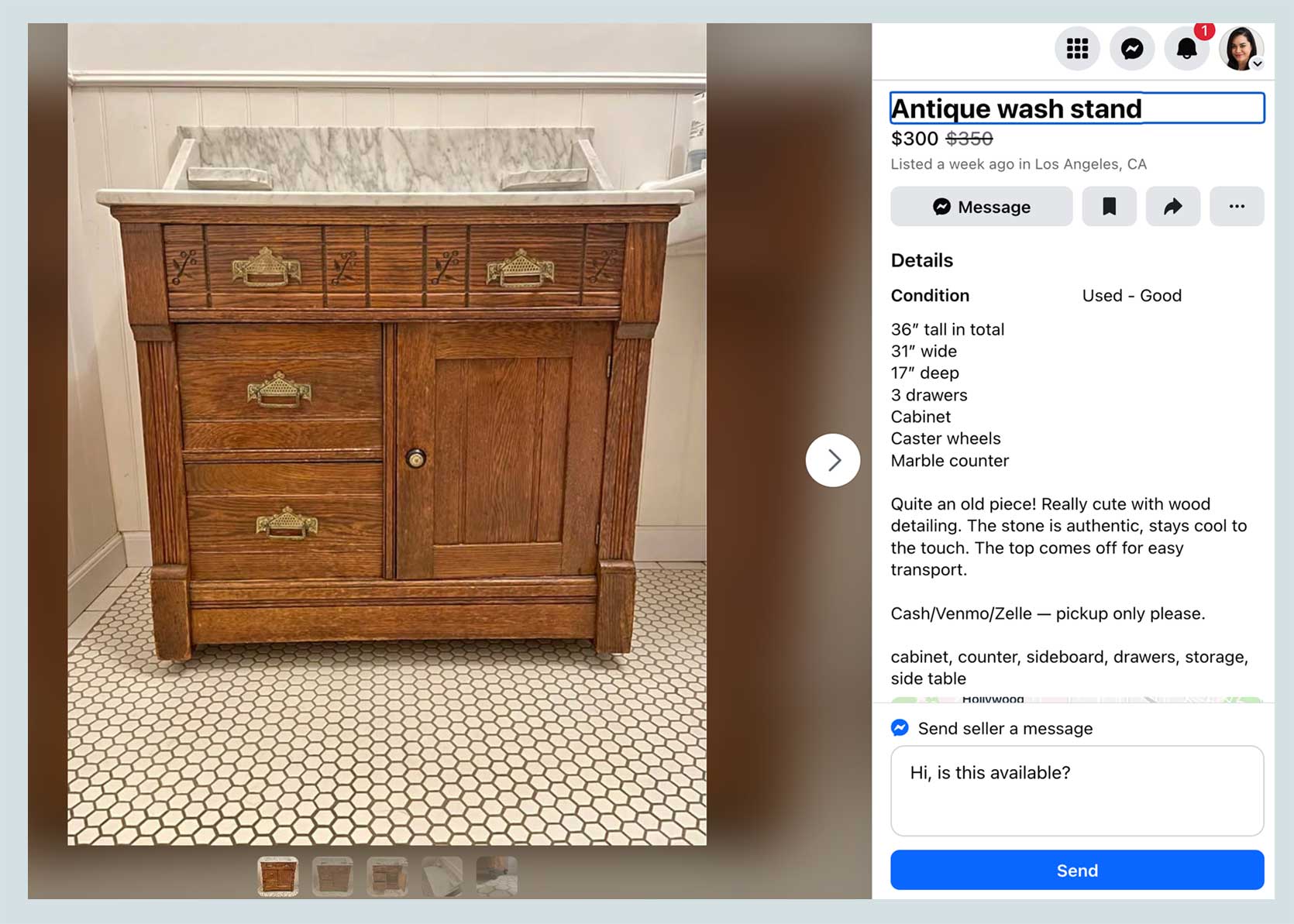The width and height of the screenshot is (1294, 924).
Task: Open the profile account menu
Action: (x=1241, y=49)
